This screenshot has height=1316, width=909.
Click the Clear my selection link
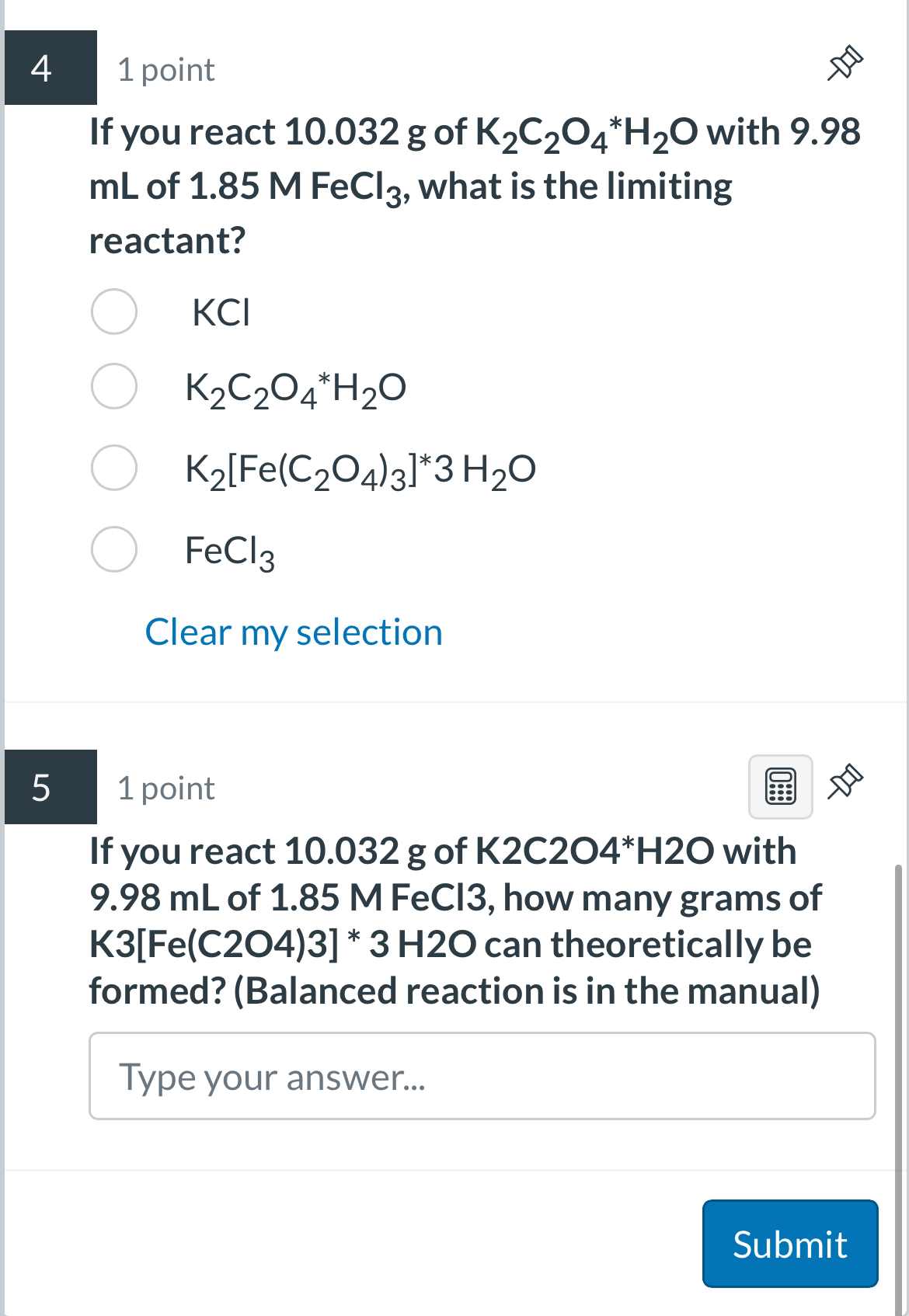pos(294,632)
